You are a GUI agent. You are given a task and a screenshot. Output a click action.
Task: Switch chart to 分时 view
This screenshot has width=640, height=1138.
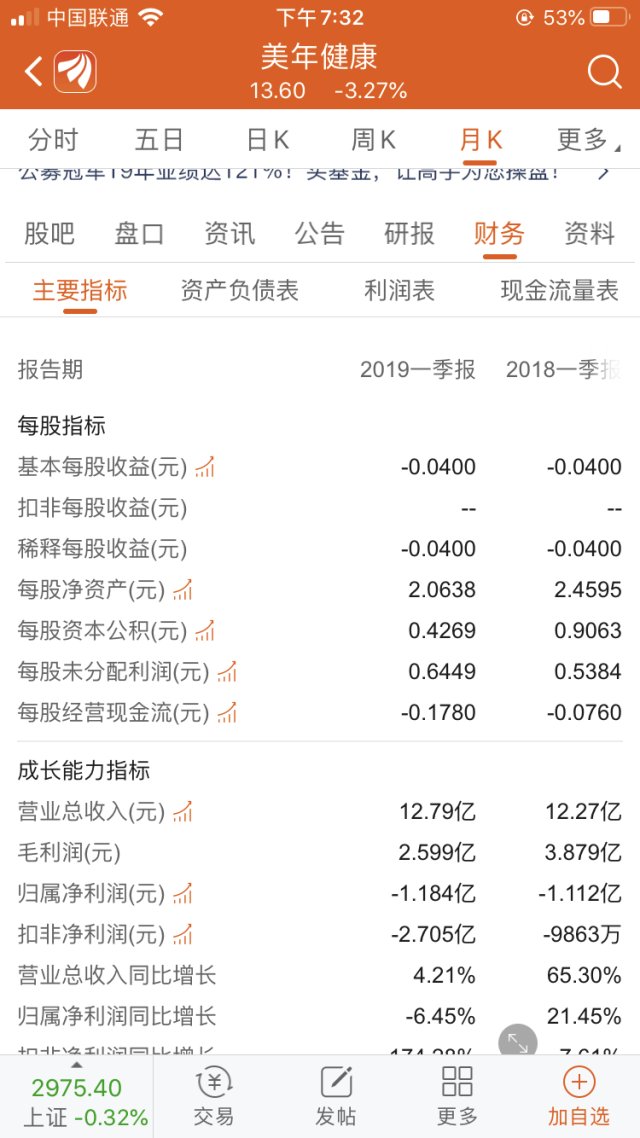tap(52, 139)
